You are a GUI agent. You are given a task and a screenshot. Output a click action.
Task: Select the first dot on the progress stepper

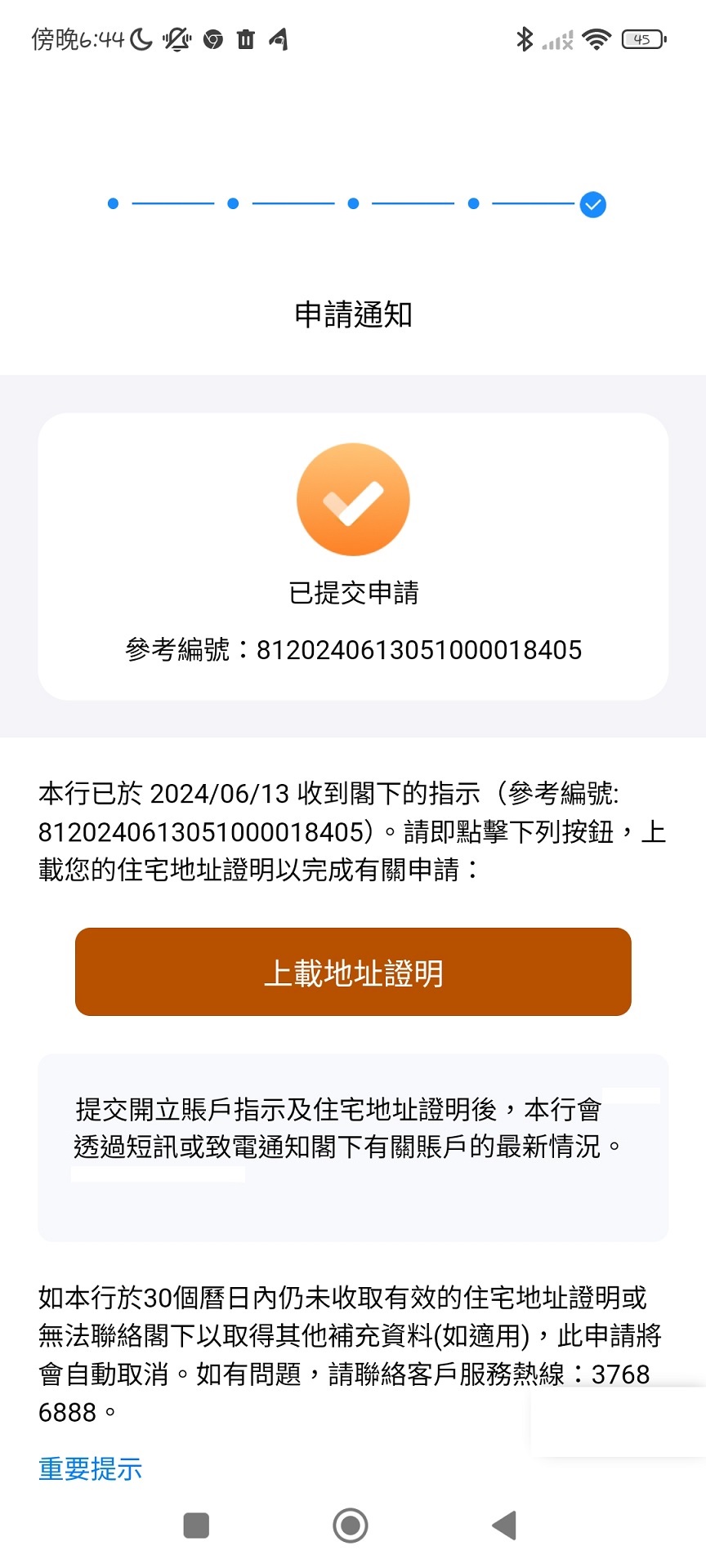point(113,205)
